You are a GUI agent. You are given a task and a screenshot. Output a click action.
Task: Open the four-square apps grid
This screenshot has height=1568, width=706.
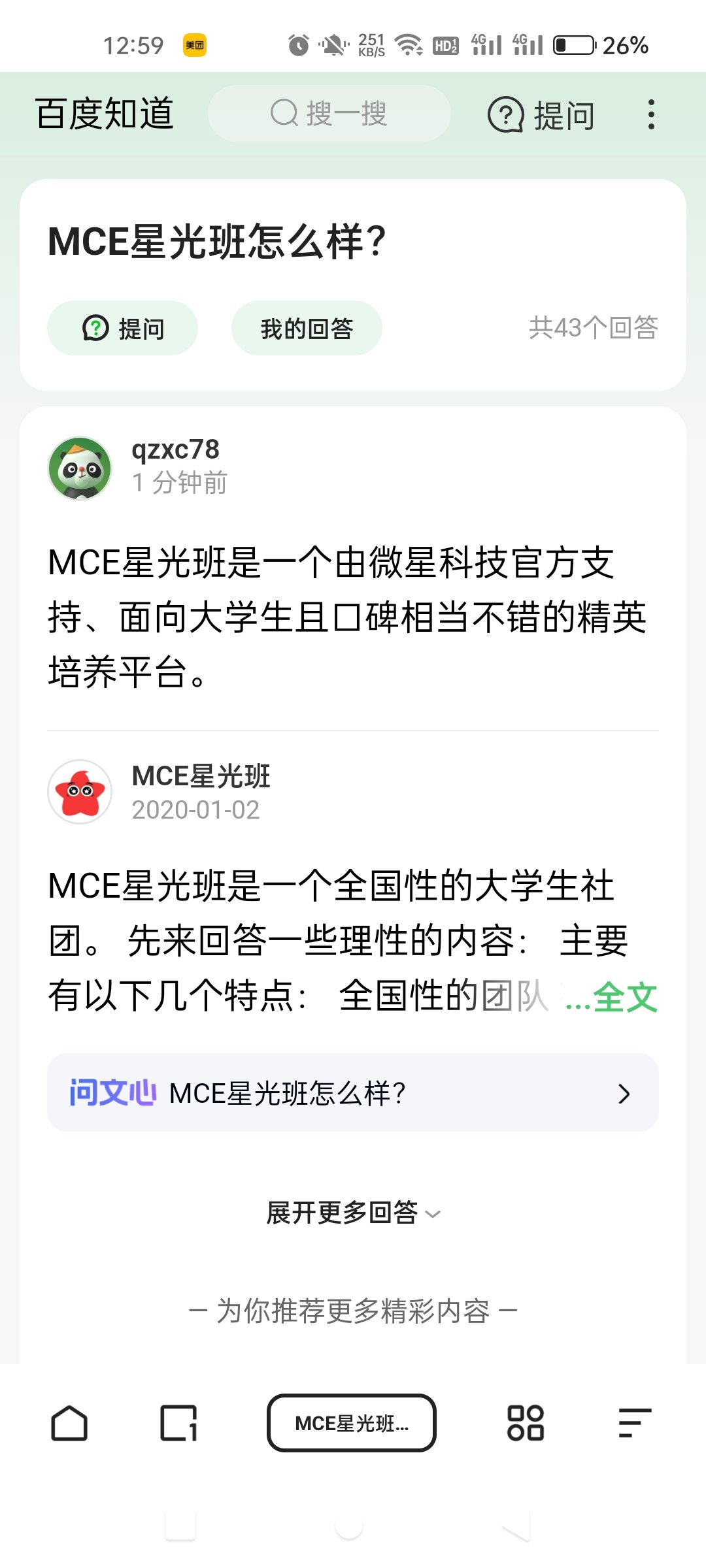pyautogui.click(x=526, y=1423)
